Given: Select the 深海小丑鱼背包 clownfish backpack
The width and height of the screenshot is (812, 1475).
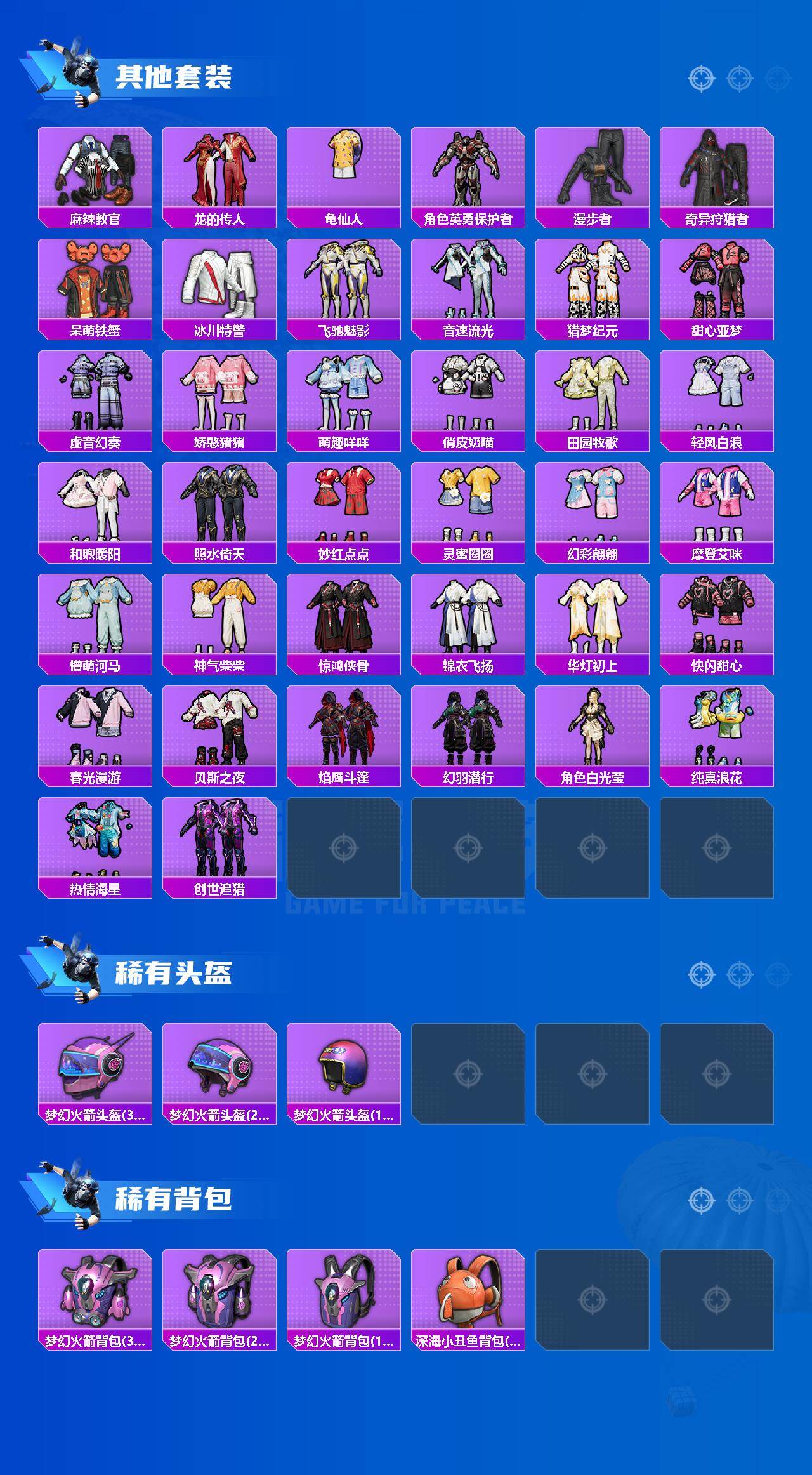Looking at the screenshot, I should 469,1292.
